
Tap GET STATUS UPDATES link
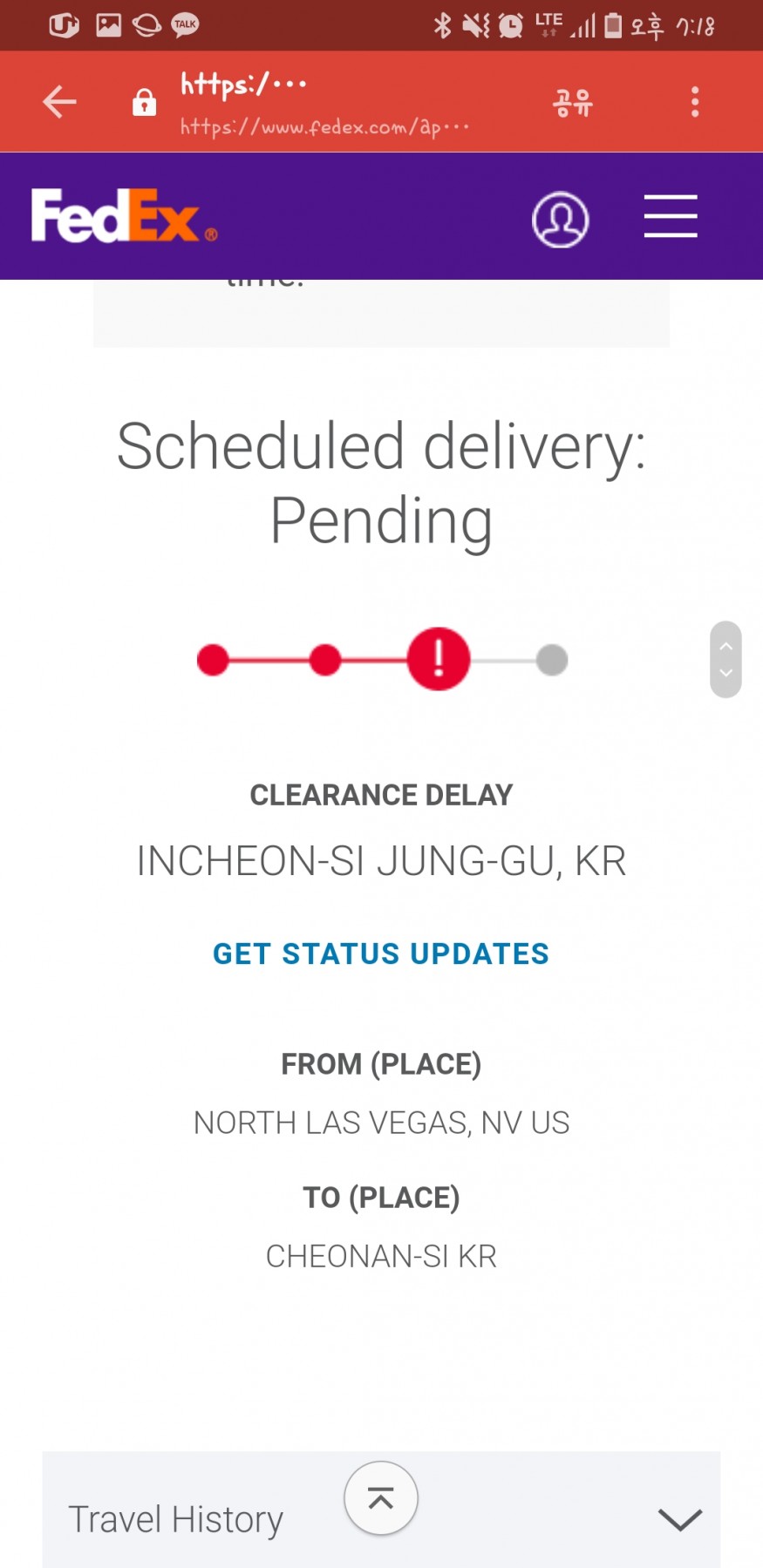(381, 954)
